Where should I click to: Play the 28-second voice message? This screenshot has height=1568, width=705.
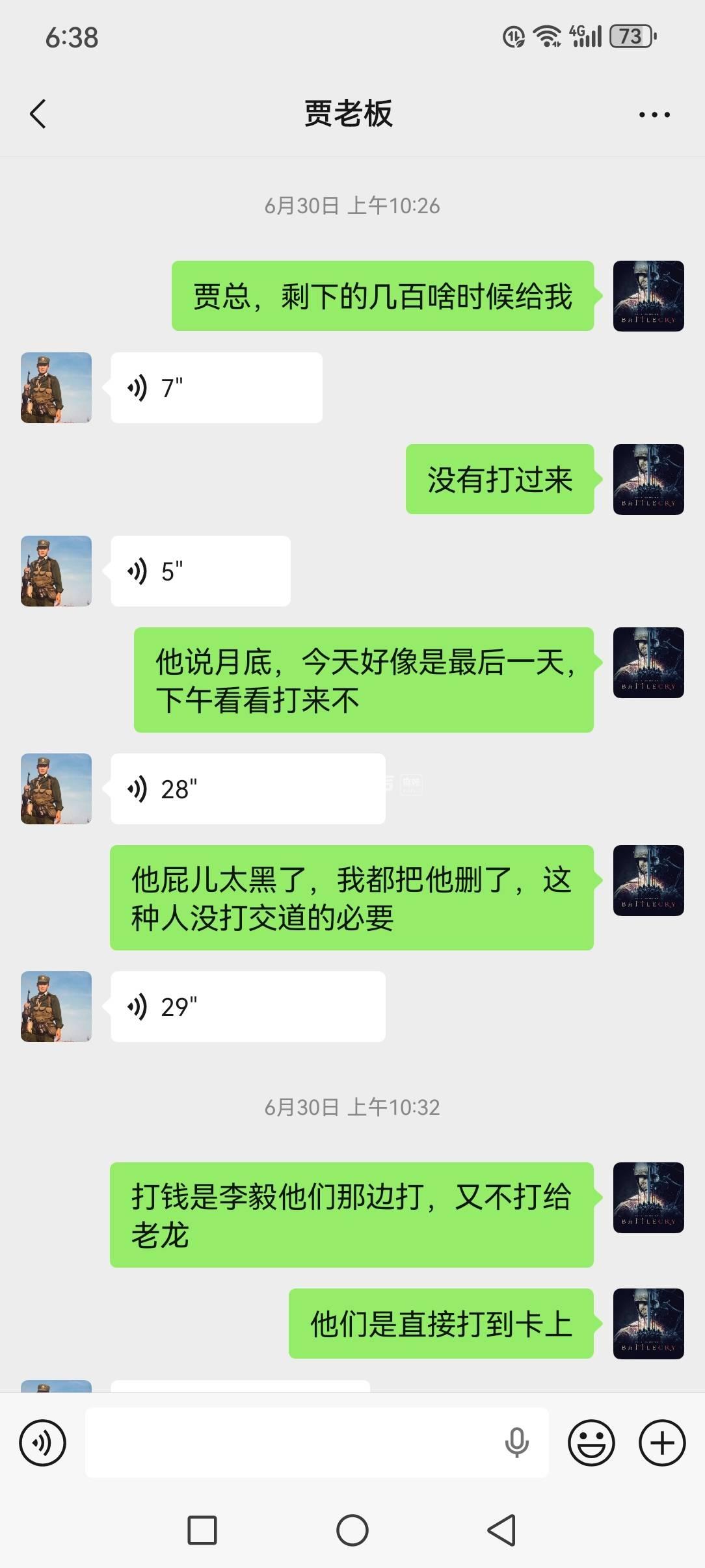coord(247,789)
